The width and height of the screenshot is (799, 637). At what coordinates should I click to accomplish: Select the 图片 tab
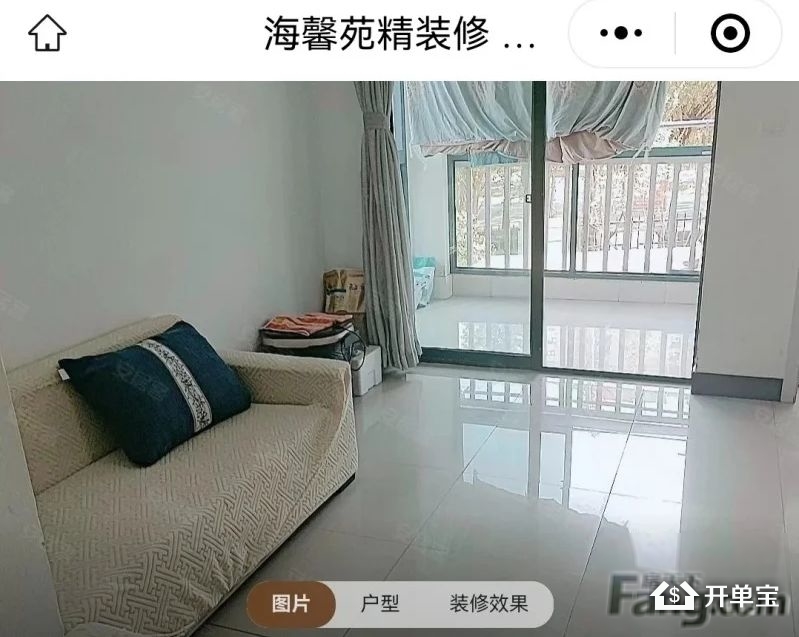click(x=292, y=604)
